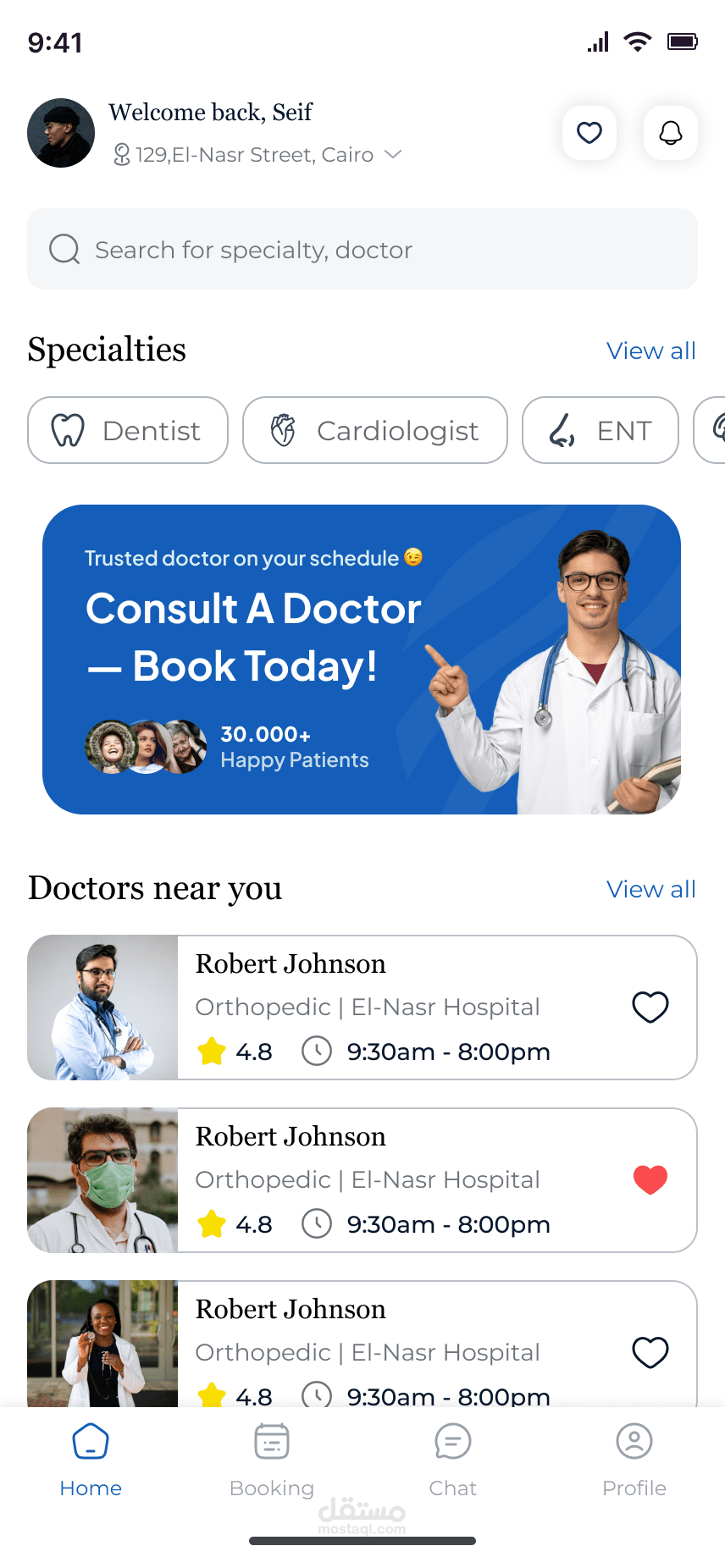The image size is (725, 1568).
Task: Go to the Home tab
Action: (91, 1458)
